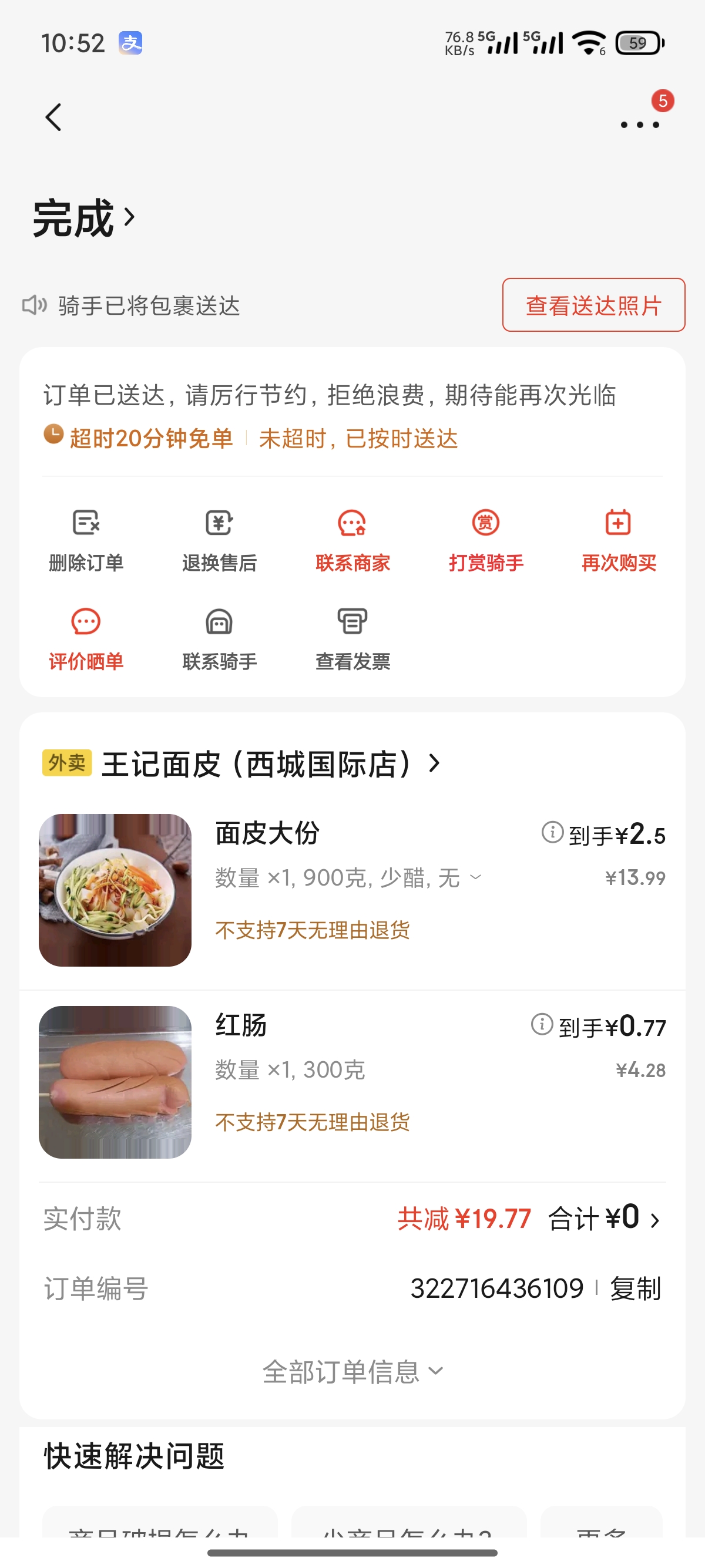
Task: Open the 合计 ¥0 payment breakdown
Action: point(603,1219)
